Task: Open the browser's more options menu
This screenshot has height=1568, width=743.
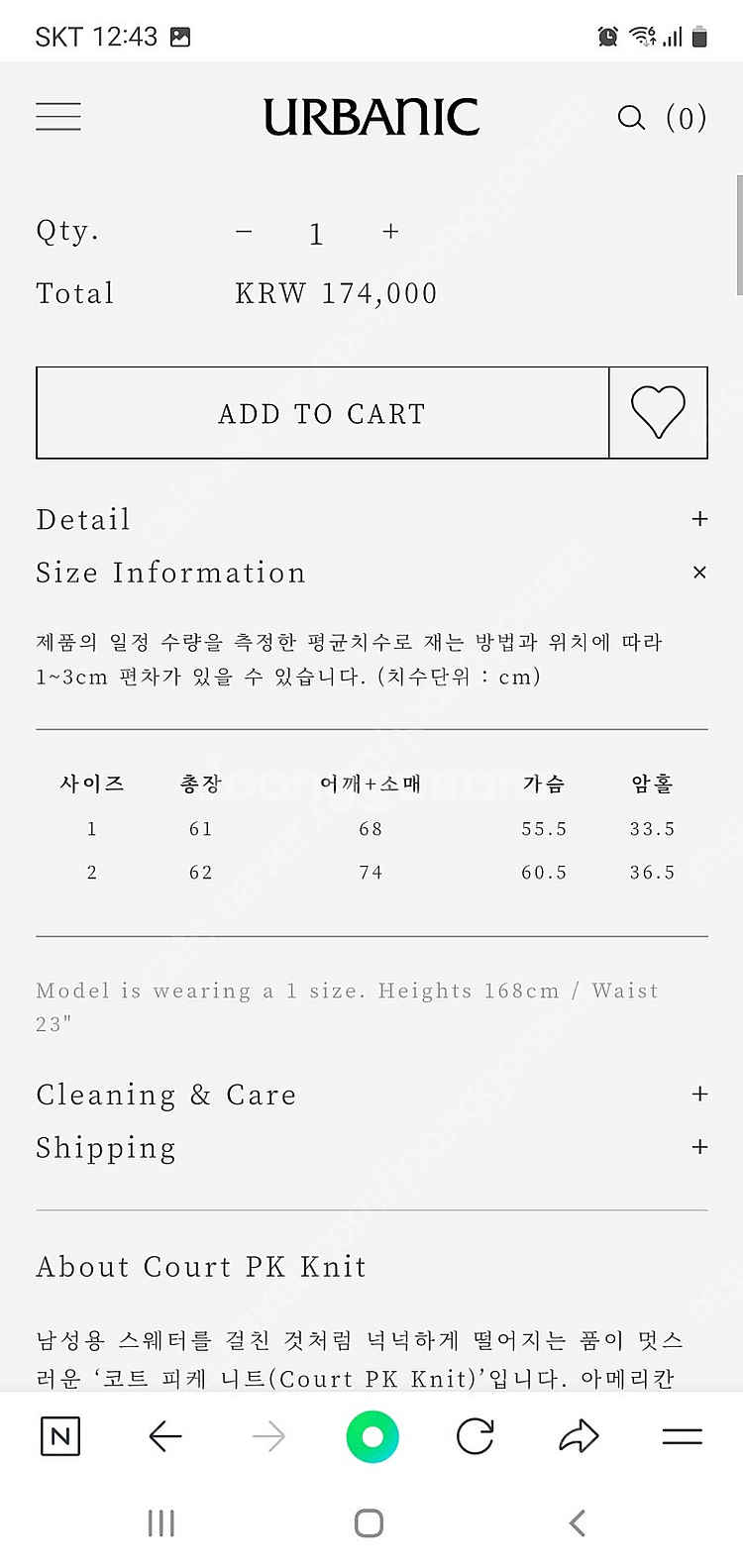Action: [x=682, y=1436]
